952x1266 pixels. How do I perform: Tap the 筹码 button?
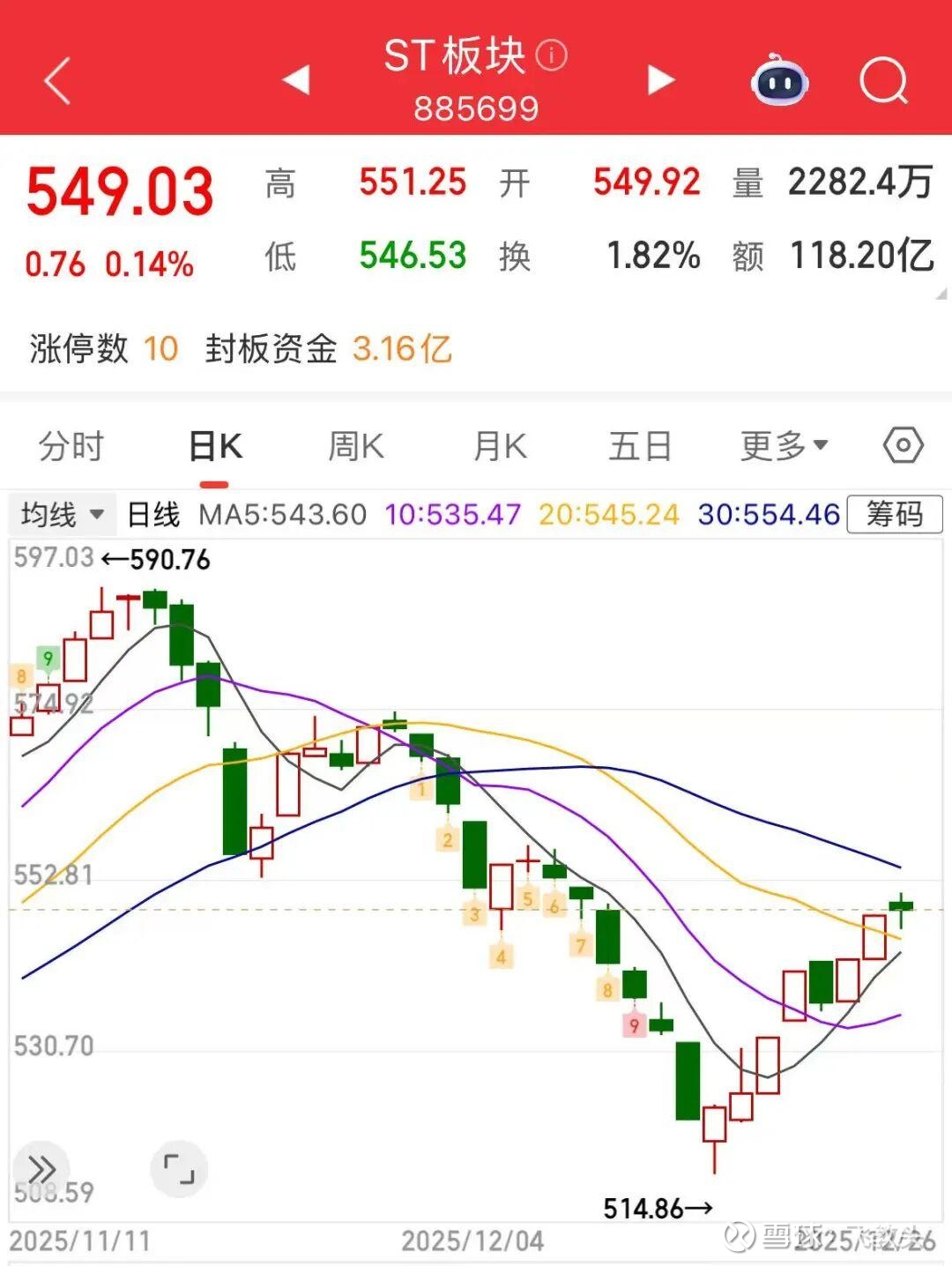pos(893,514)
